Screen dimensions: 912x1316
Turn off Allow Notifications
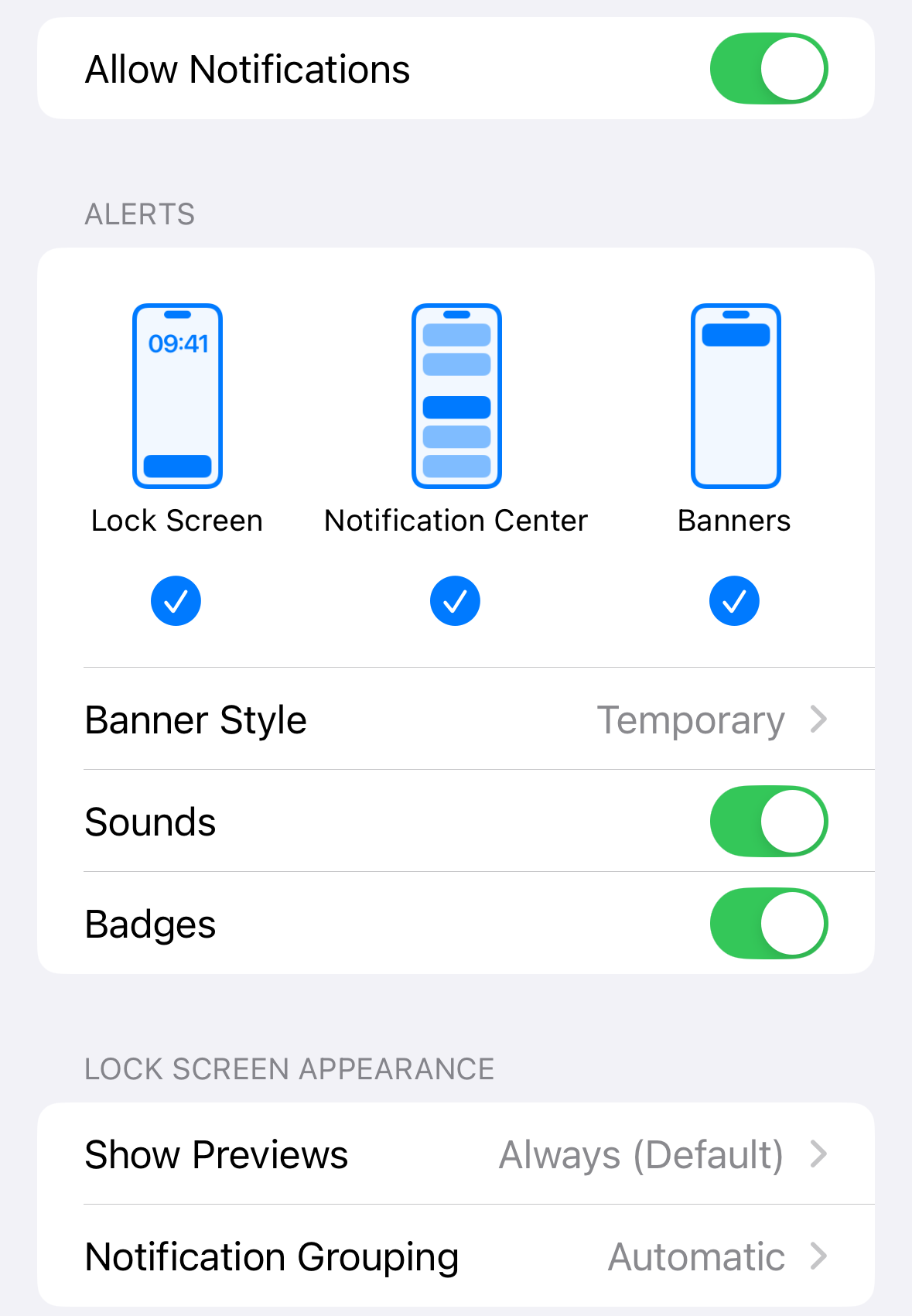click(x=768, y=68)
